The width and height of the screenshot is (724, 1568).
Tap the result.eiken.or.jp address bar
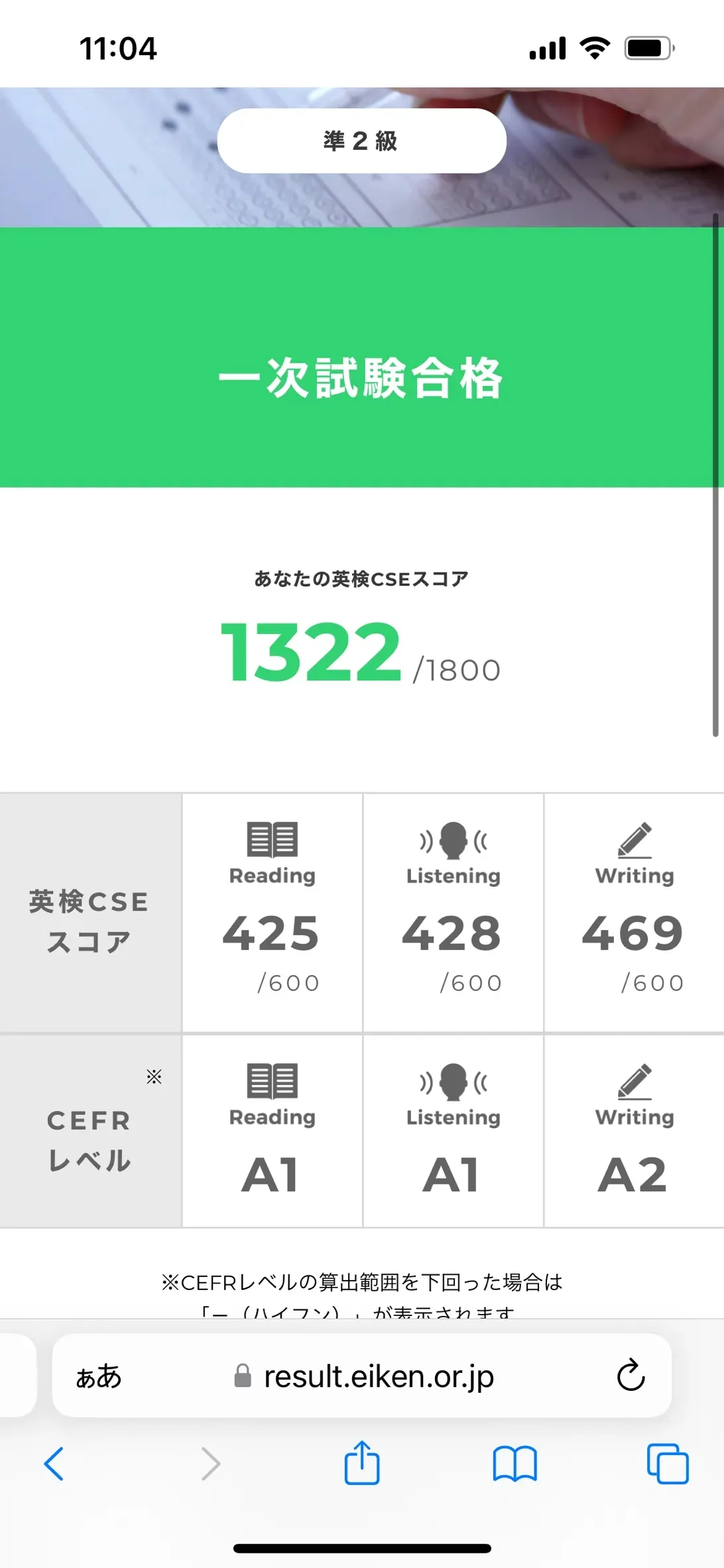[378, 1377]
